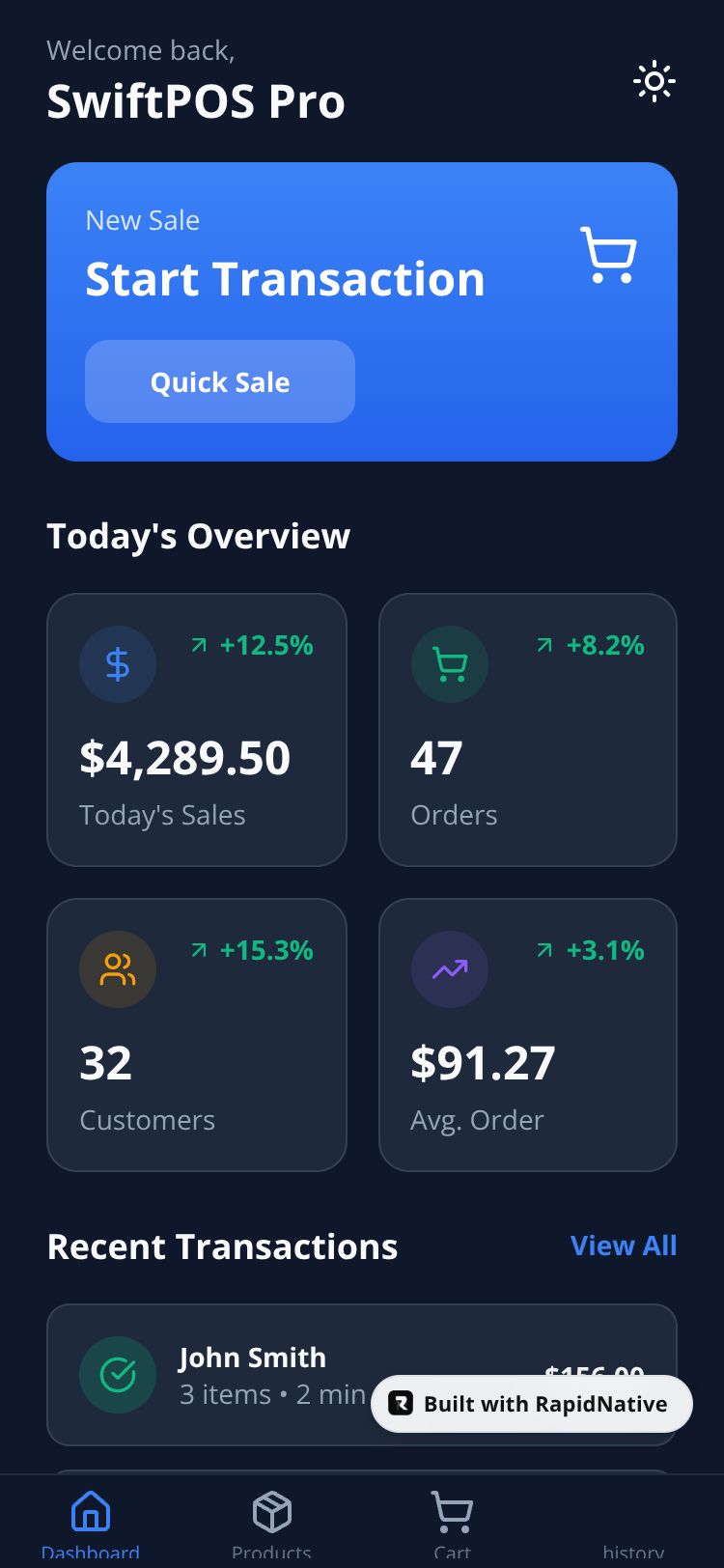724x1568 pixels.
Task: Open the Avg. Order stat card
Action: pyautogui.click(x=528, y=1035)
